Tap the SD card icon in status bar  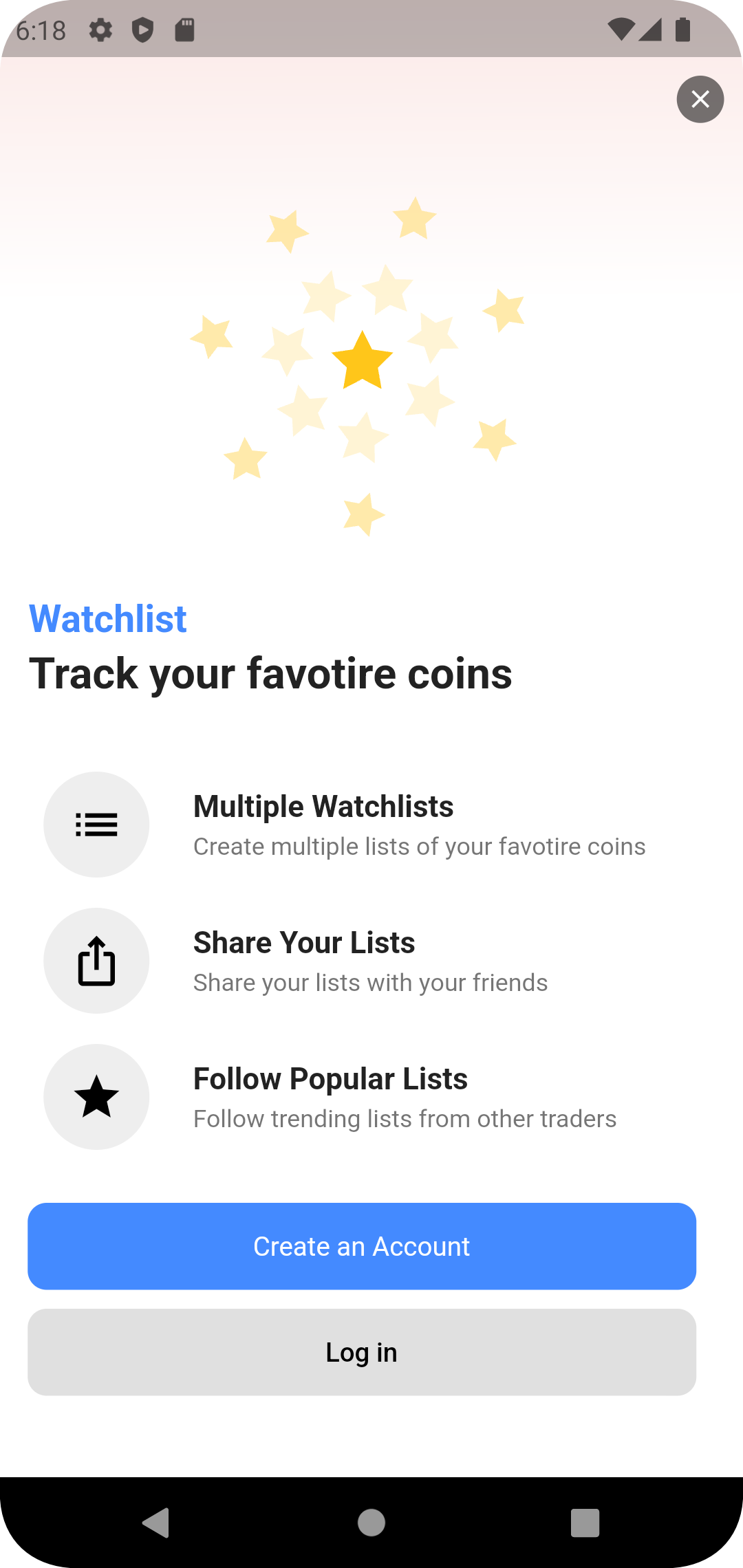[x=184, y=30]
